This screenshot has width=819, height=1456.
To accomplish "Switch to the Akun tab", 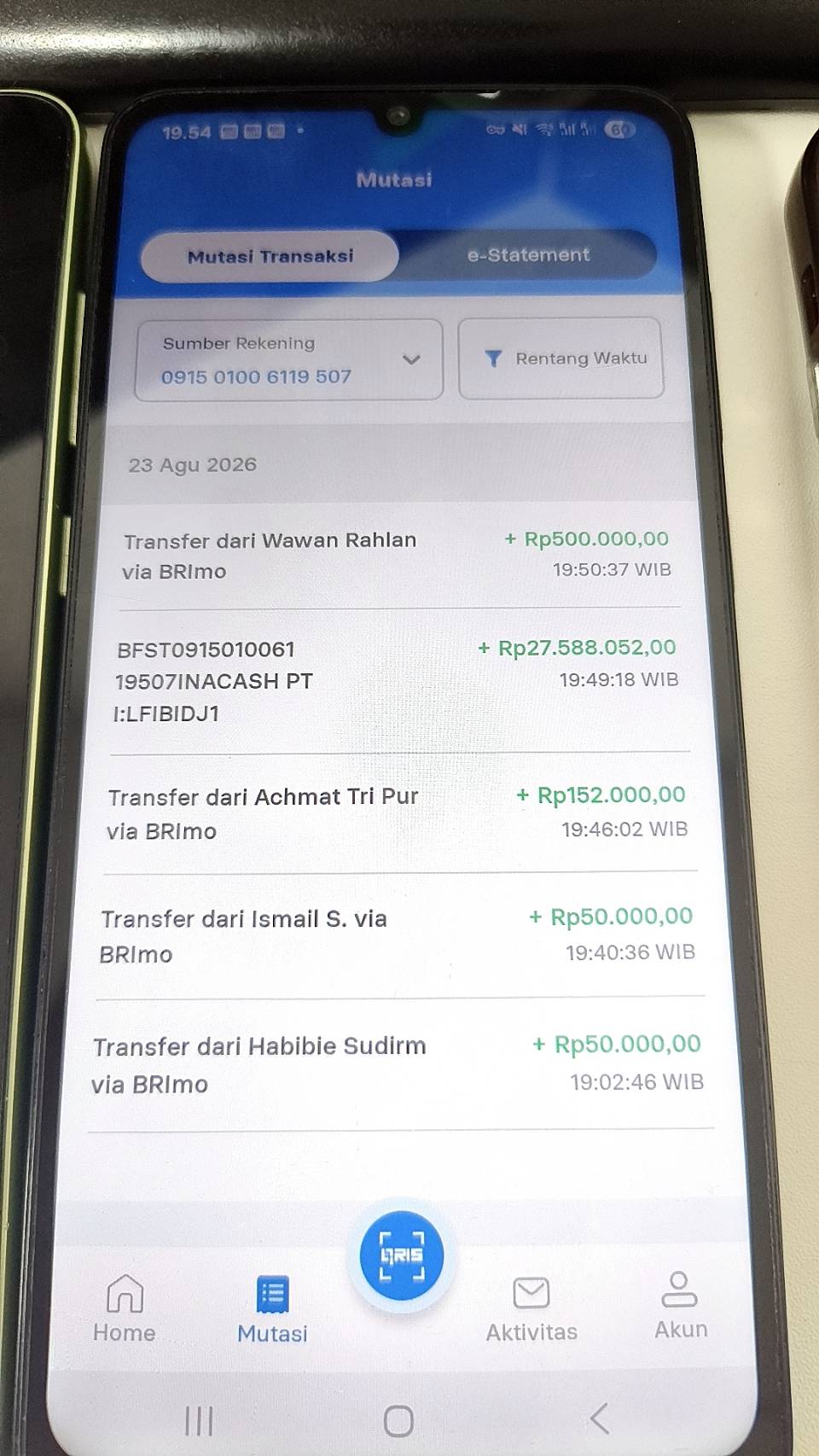I will tap(680, 1306).
